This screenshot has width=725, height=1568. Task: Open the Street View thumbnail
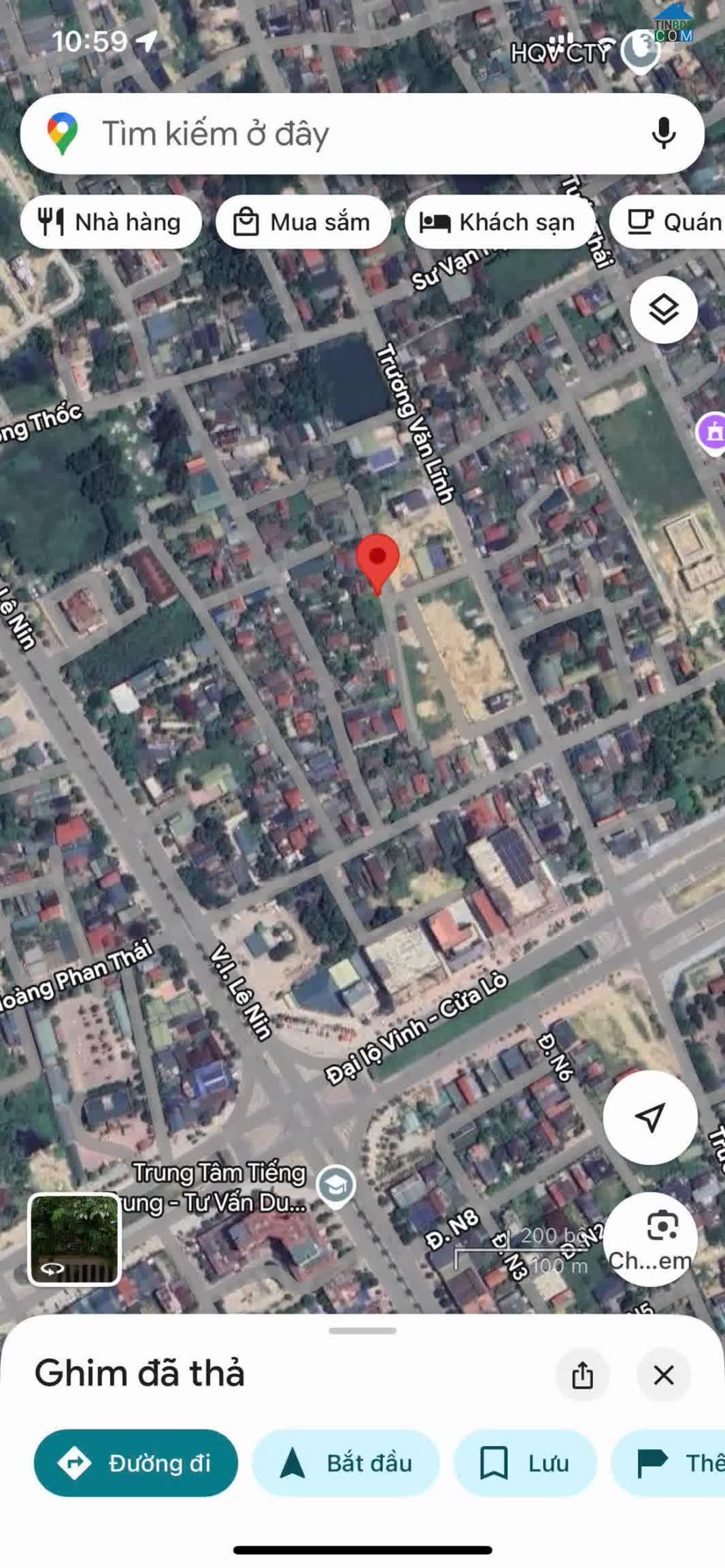tap(74, 1239)
